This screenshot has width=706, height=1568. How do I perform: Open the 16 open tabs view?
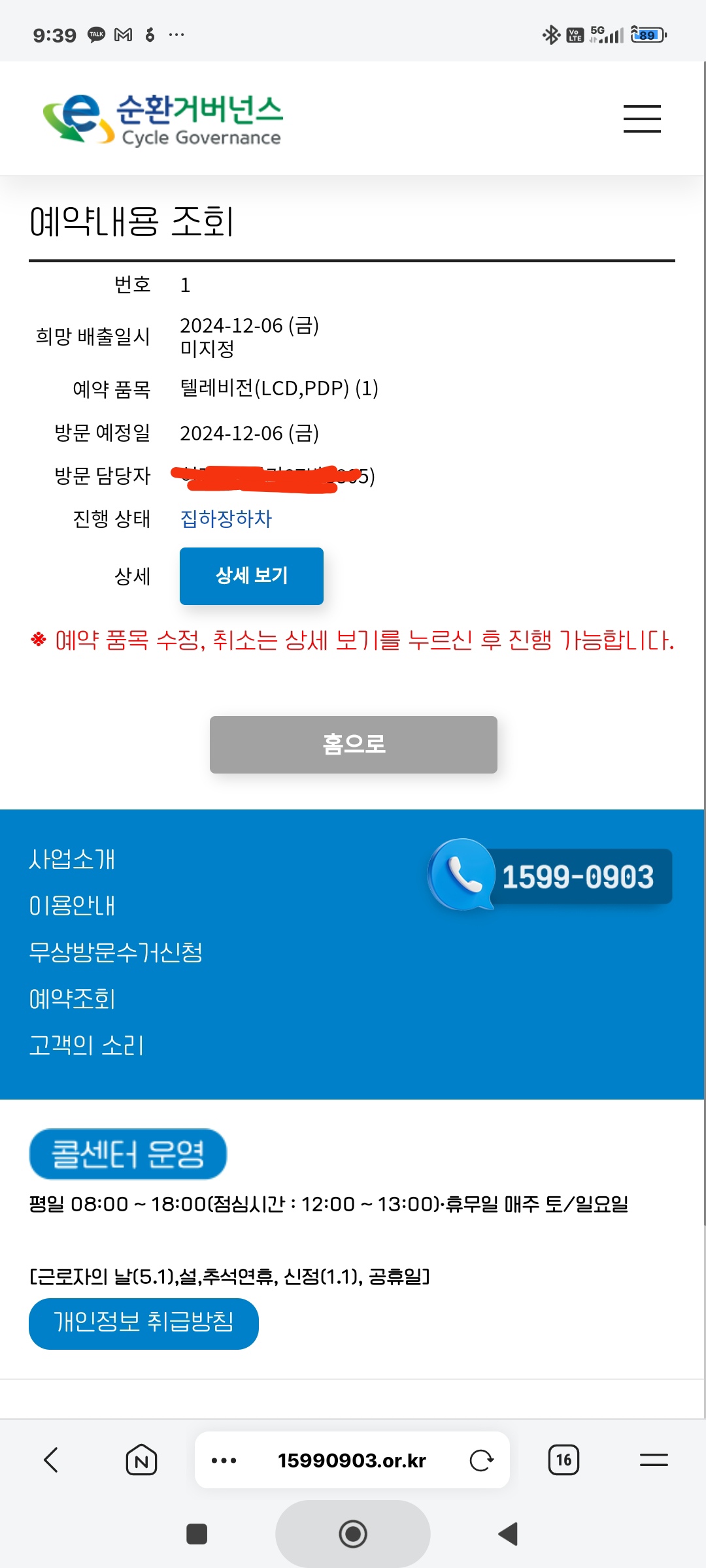[563, 1460]
